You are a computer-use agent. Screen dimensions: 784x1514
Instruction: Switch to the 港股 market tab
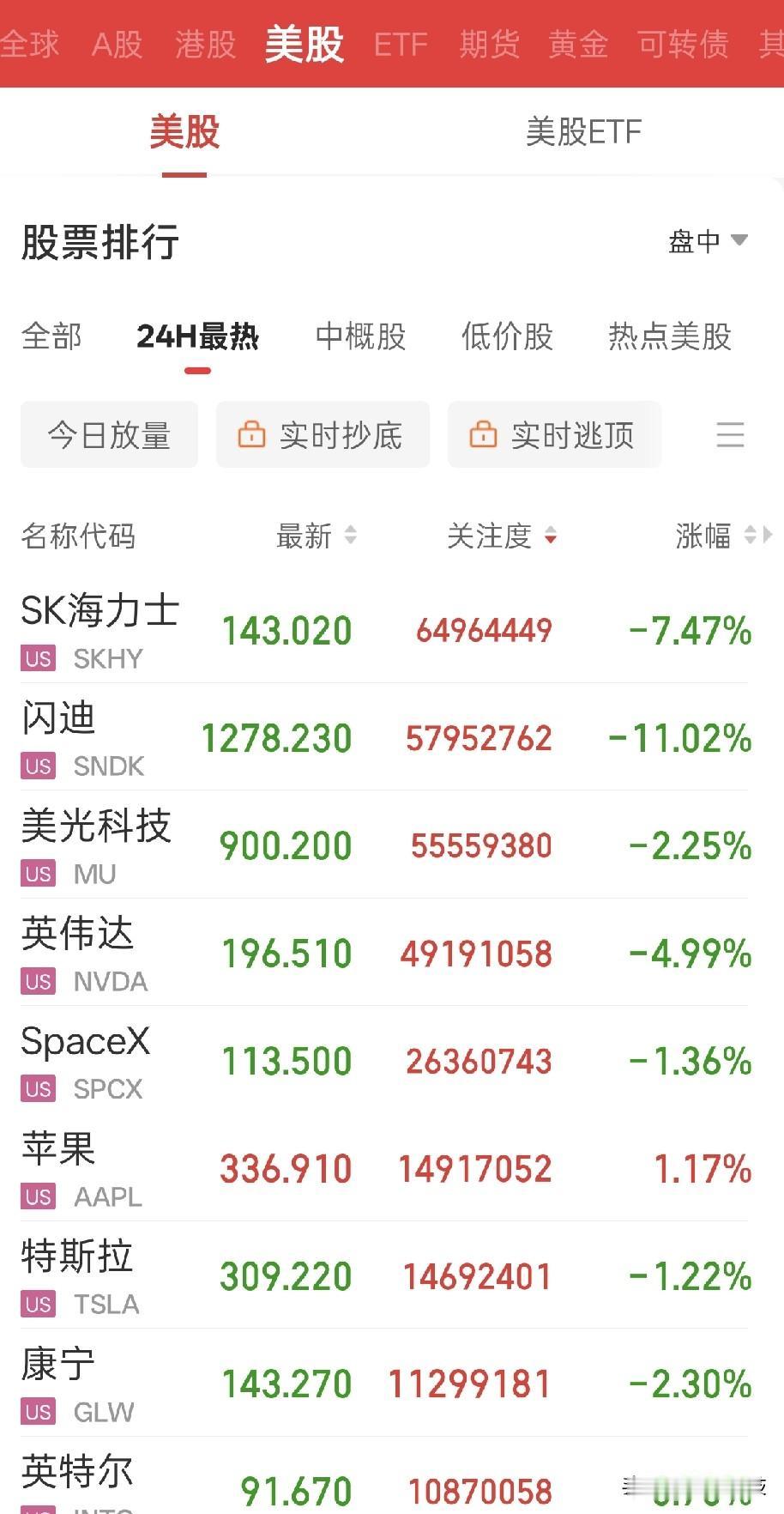tap(206, 44)
